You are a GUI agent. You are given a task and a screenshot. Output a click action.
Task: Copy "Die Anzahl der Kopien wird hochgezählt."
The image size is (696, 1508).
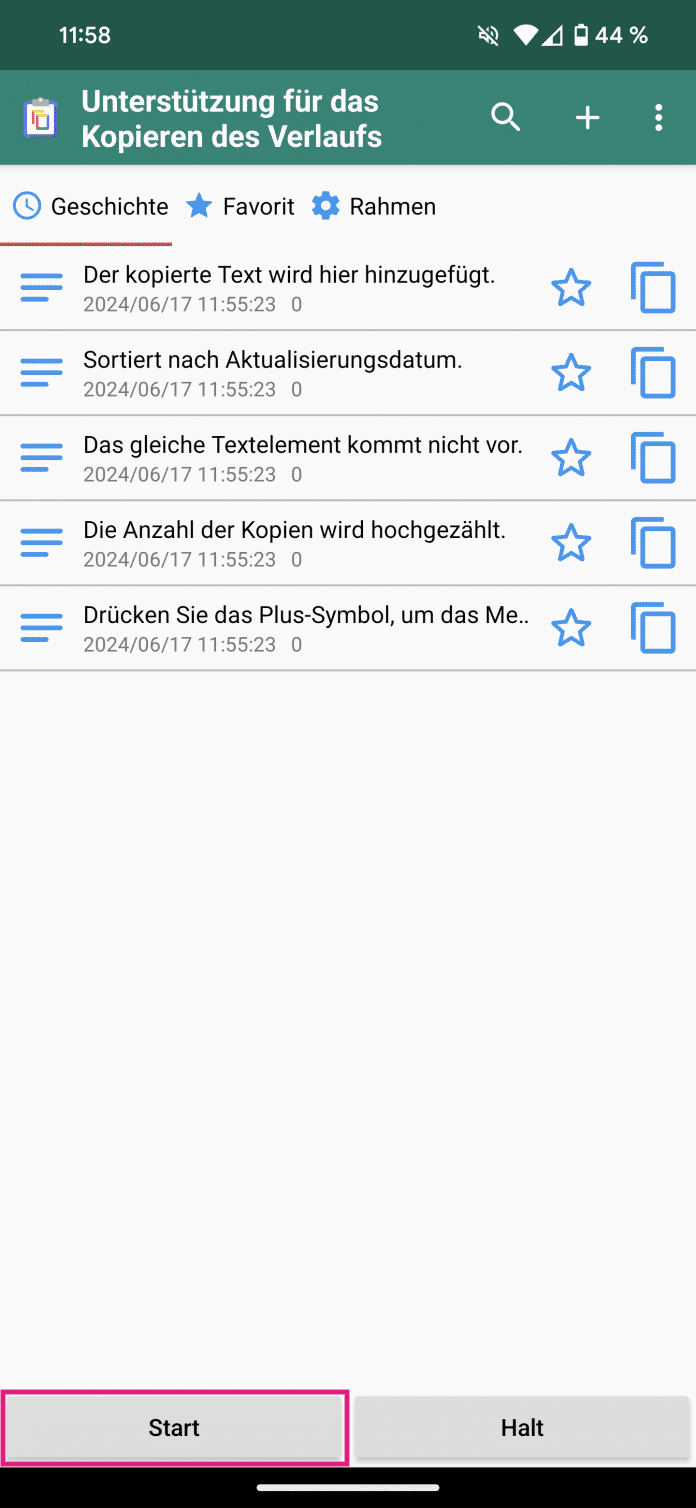click(x=653, y=543)
